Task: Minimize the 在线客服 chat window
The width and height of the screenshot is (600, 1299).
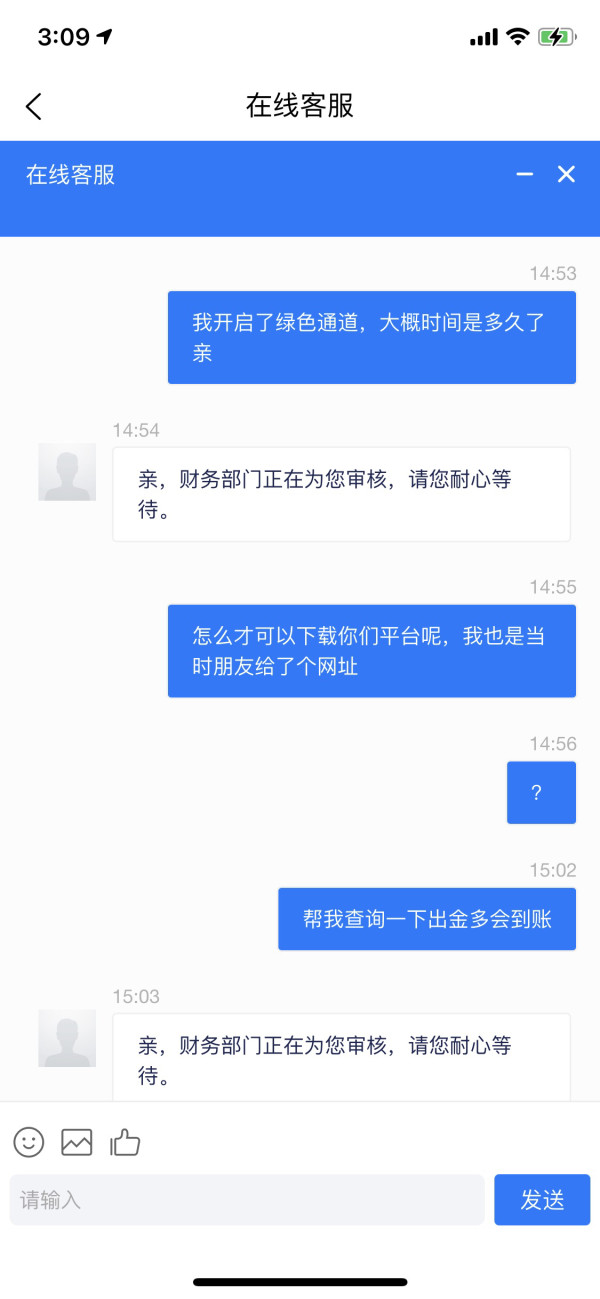Action: [524, 175]
